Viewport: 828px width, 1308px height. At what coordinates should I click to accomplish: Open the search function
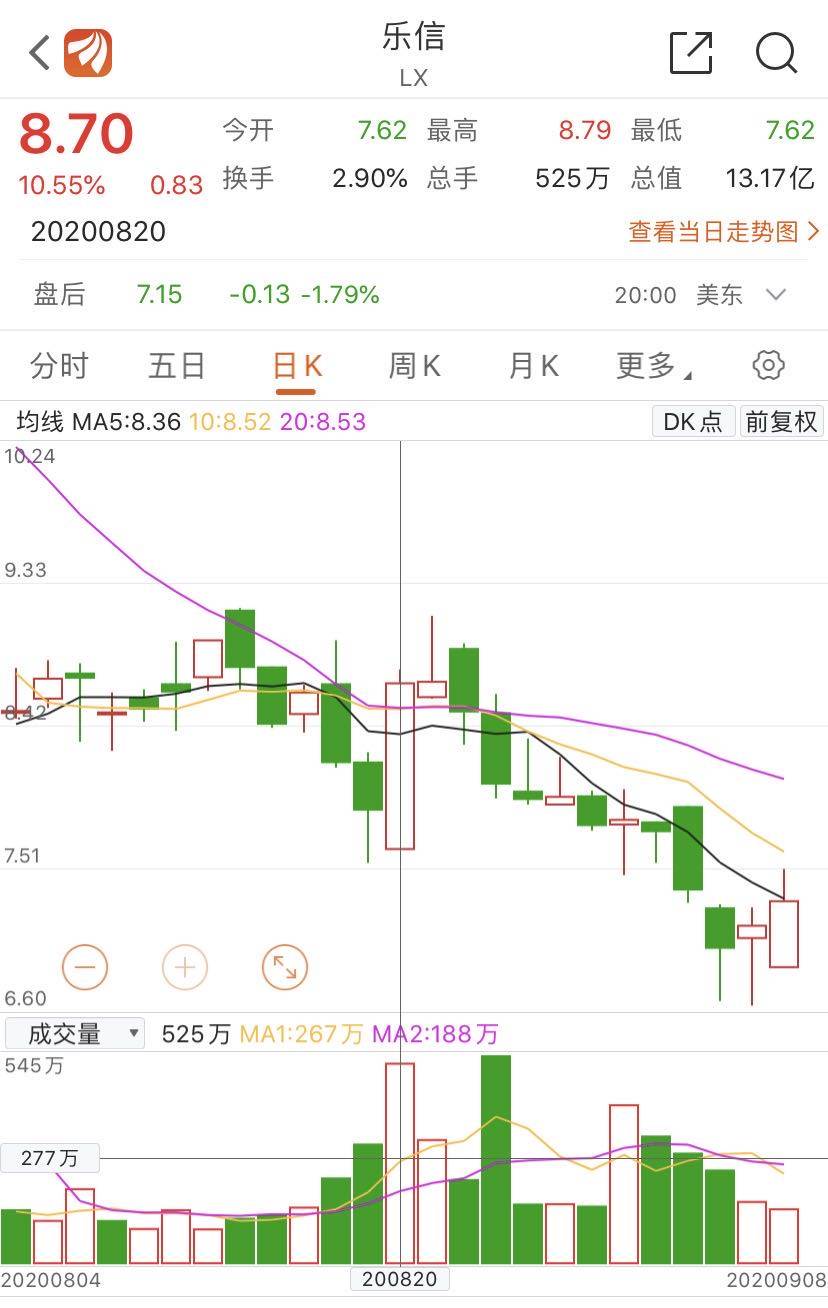click(x=775, y=53)
